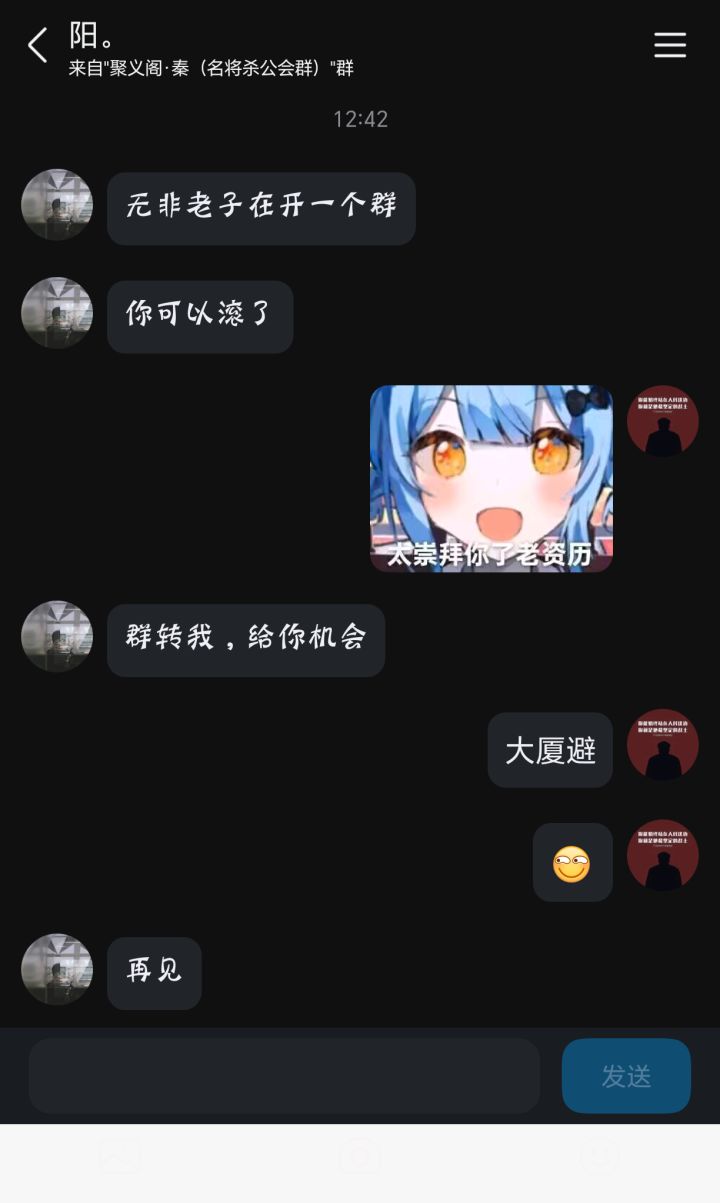Select the 再见 message bubble
The height and width of the screenshot is (1203, 720).
tap(154, 973)
